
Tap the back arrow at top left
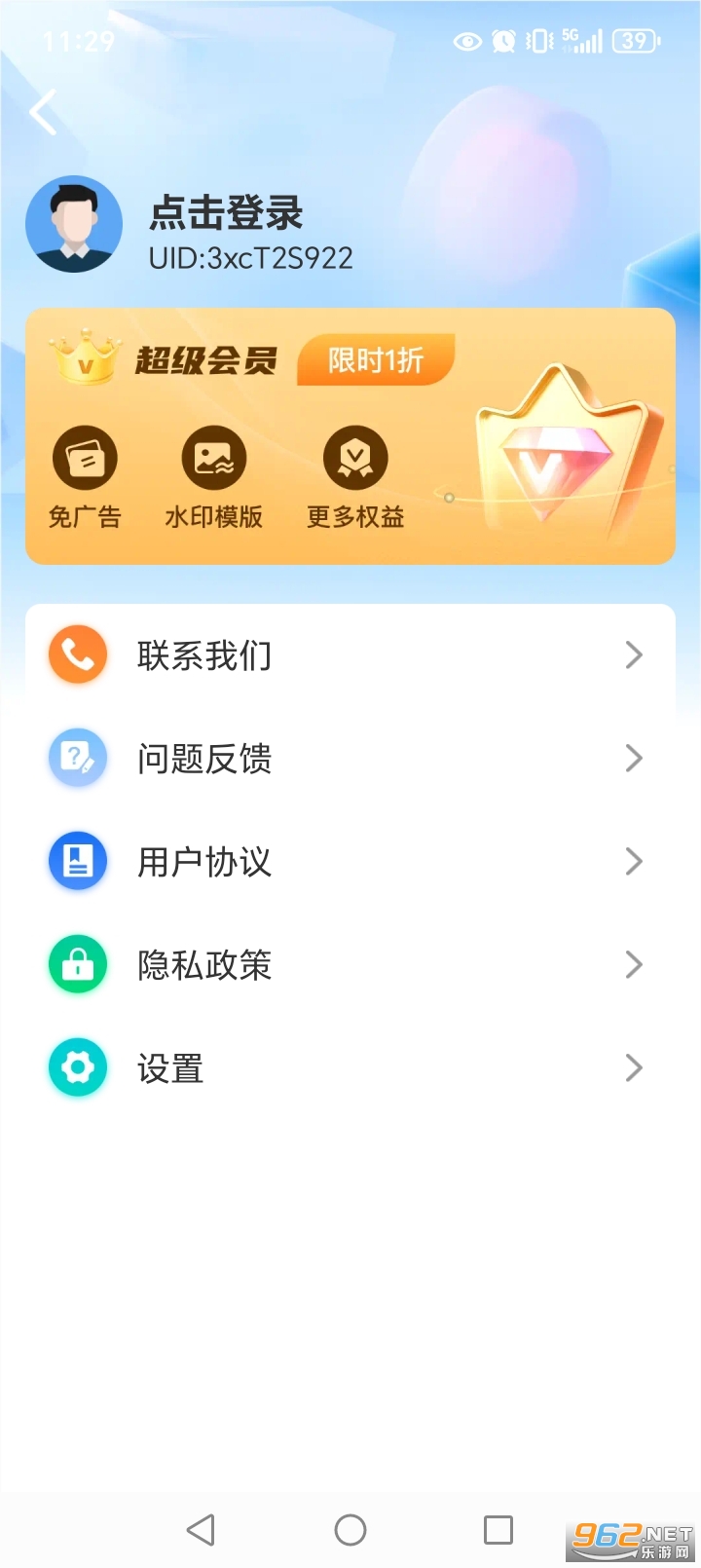44,111
